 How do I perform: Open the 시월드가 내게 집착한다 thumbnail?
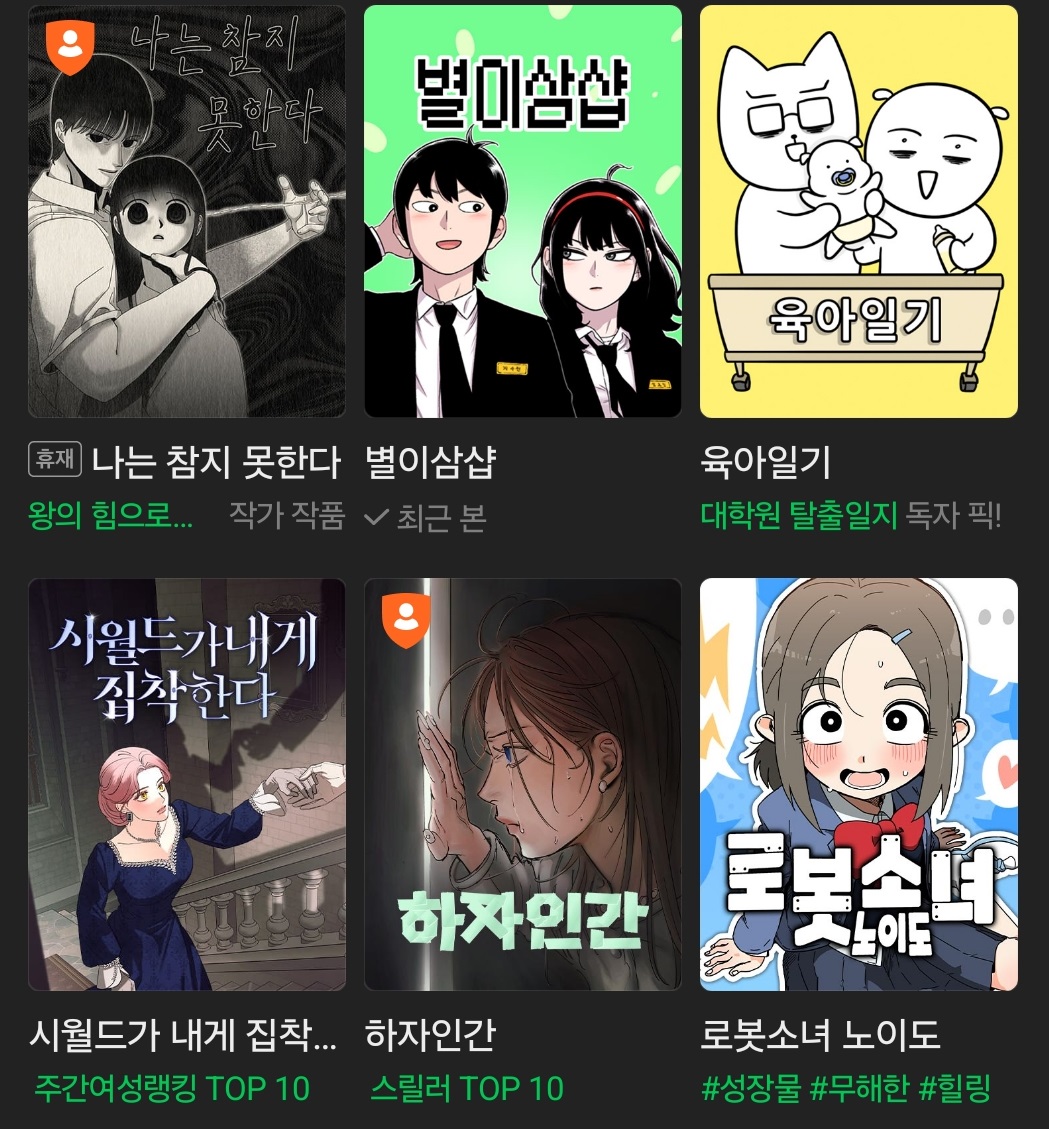187,784
